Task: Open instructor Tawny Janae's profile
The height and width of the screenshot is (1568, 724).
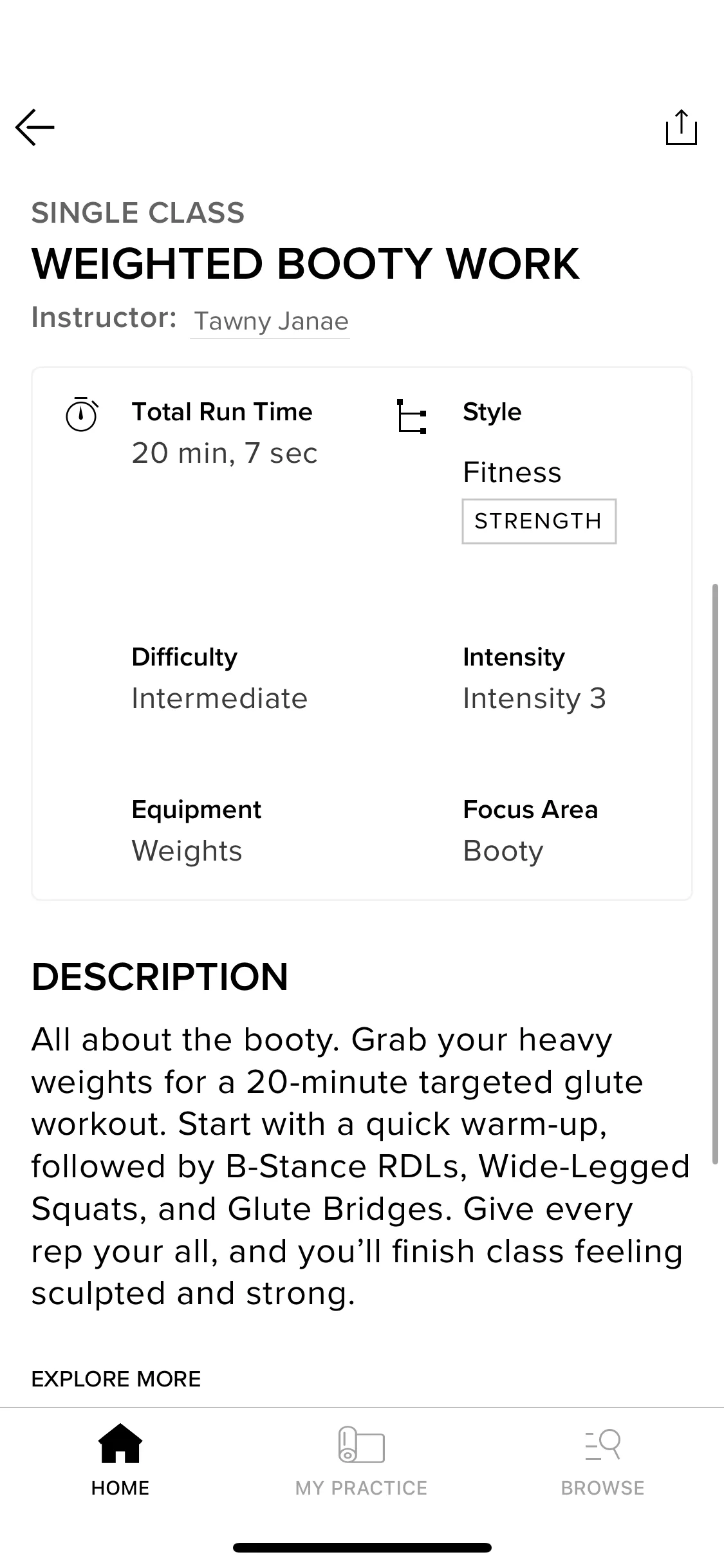Action: click(x=270, y=321)
